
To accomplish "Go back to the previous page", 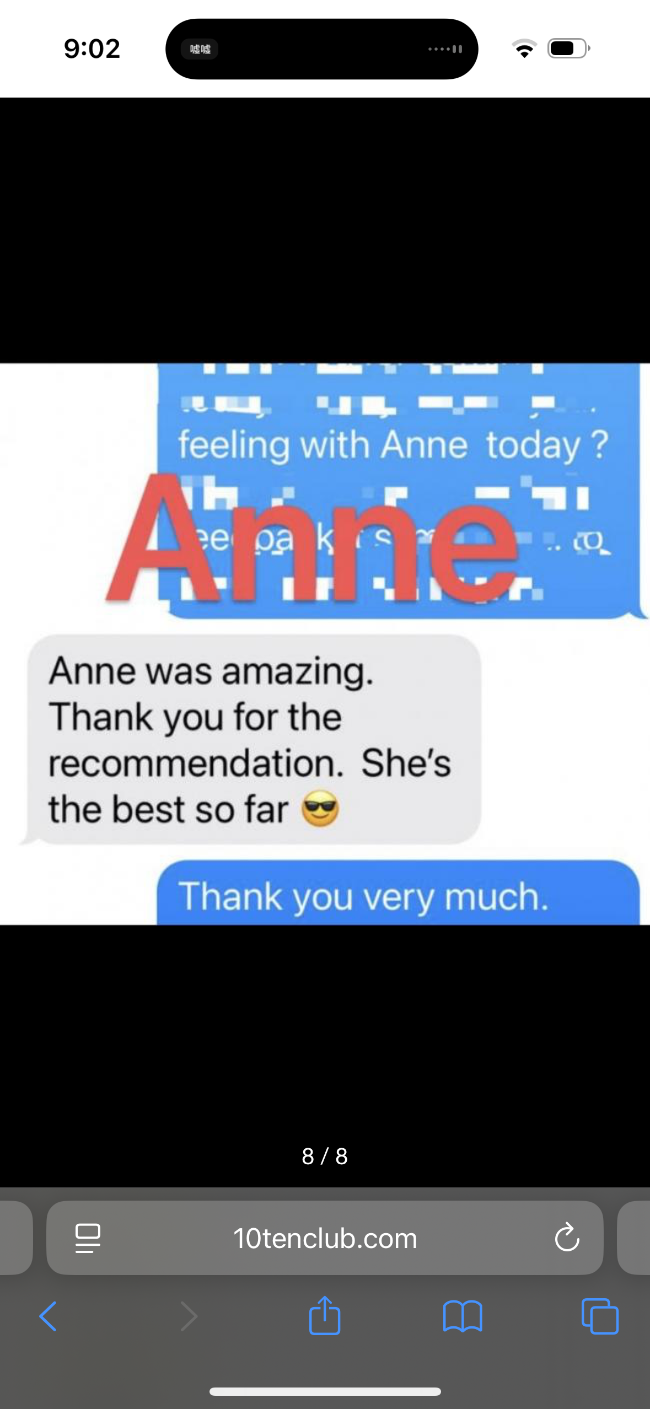I will coord(47,1316).
